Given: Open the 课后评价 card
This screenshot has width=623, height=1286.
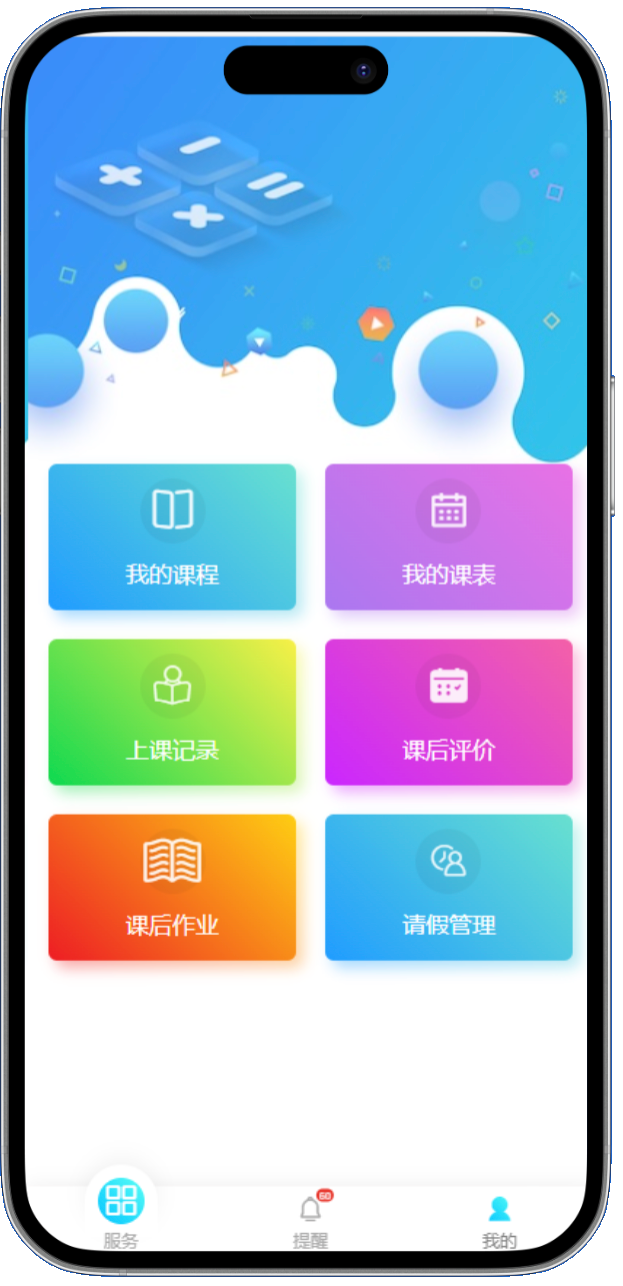Looking at the screenshot, I should coord(448,712).
